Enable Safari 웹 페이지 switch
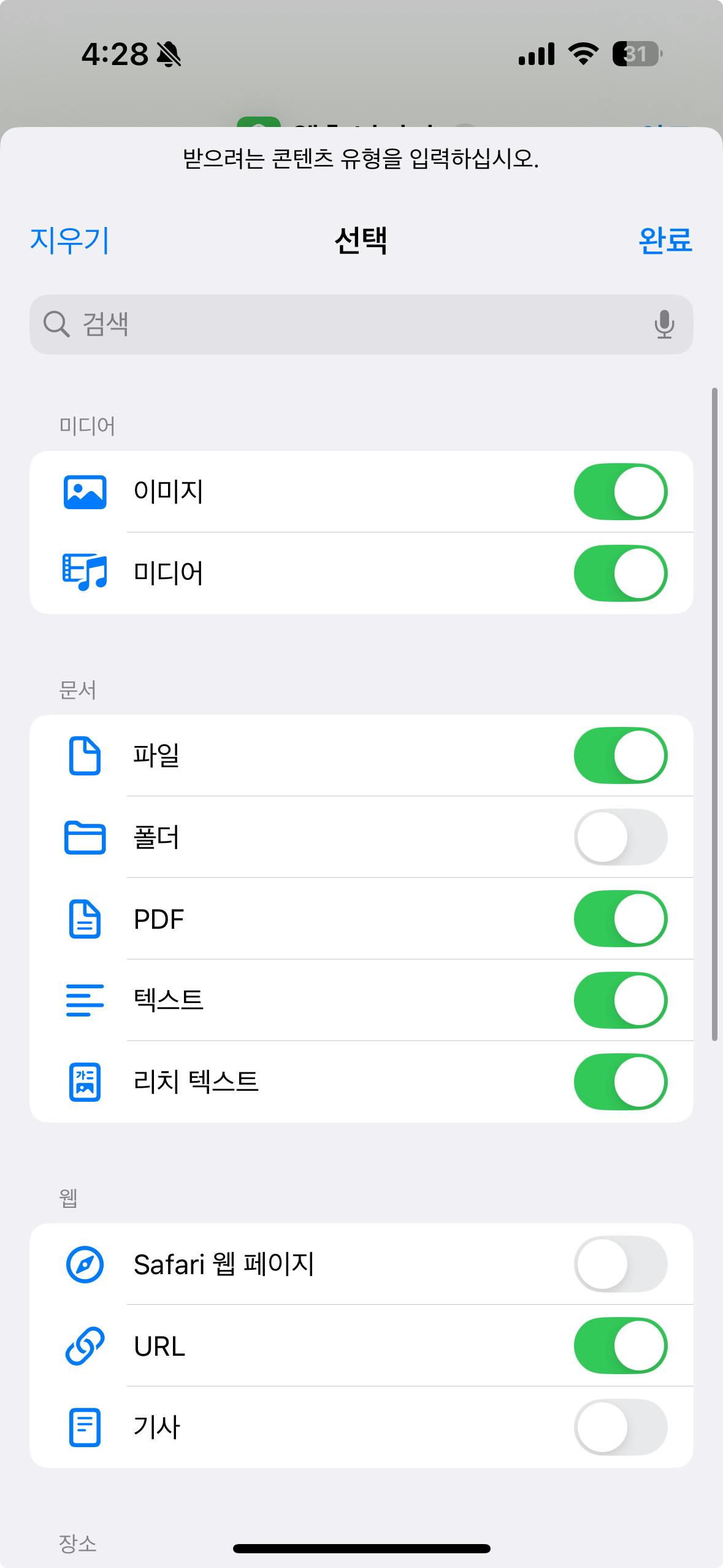Screen dimensions: 723x1568 tap(621, 1264)
